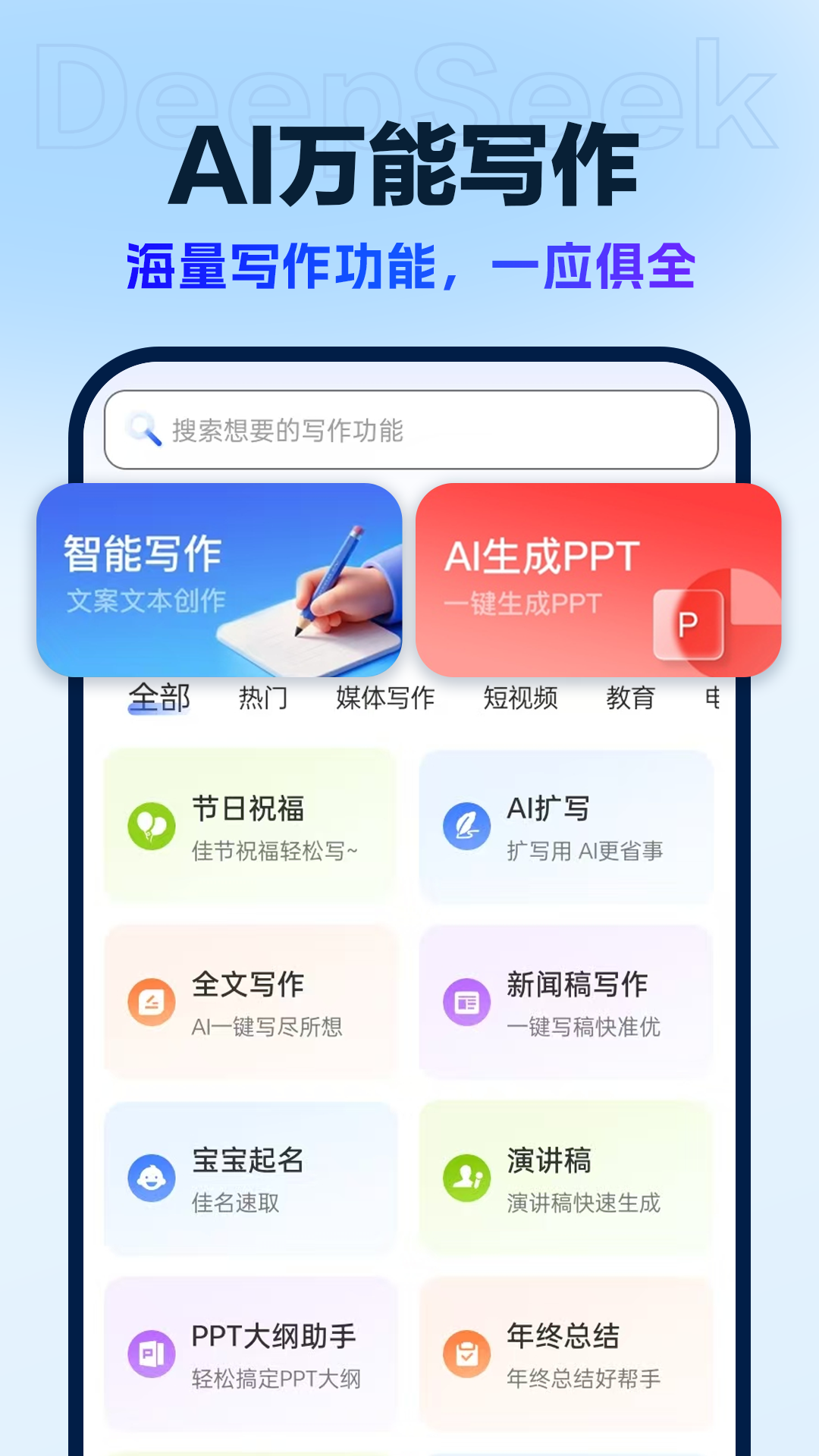Select the orange document icon for 全文写作
The width and height of the screenshot is (819, 1456).
click(150, 1001)
